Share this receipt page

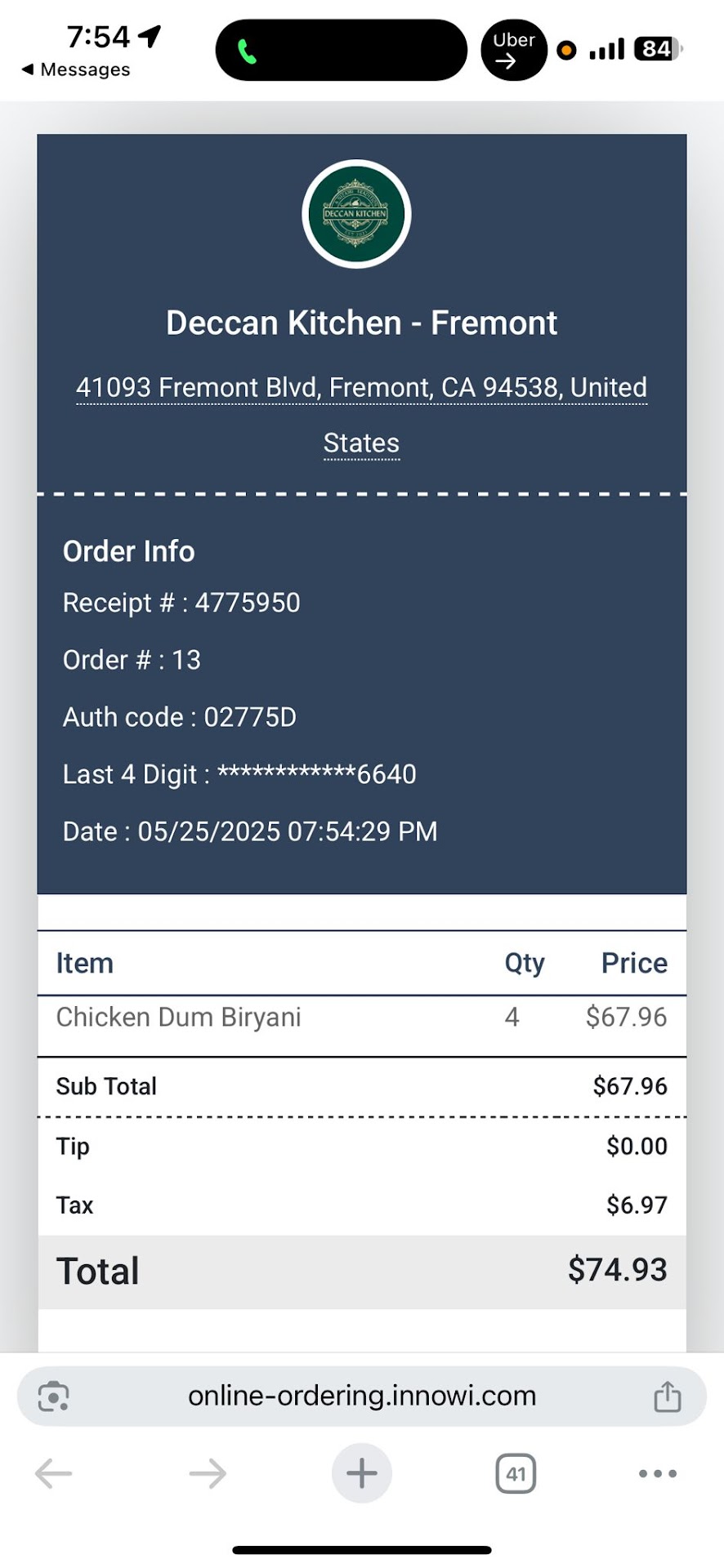click(x=667, y=1396)
